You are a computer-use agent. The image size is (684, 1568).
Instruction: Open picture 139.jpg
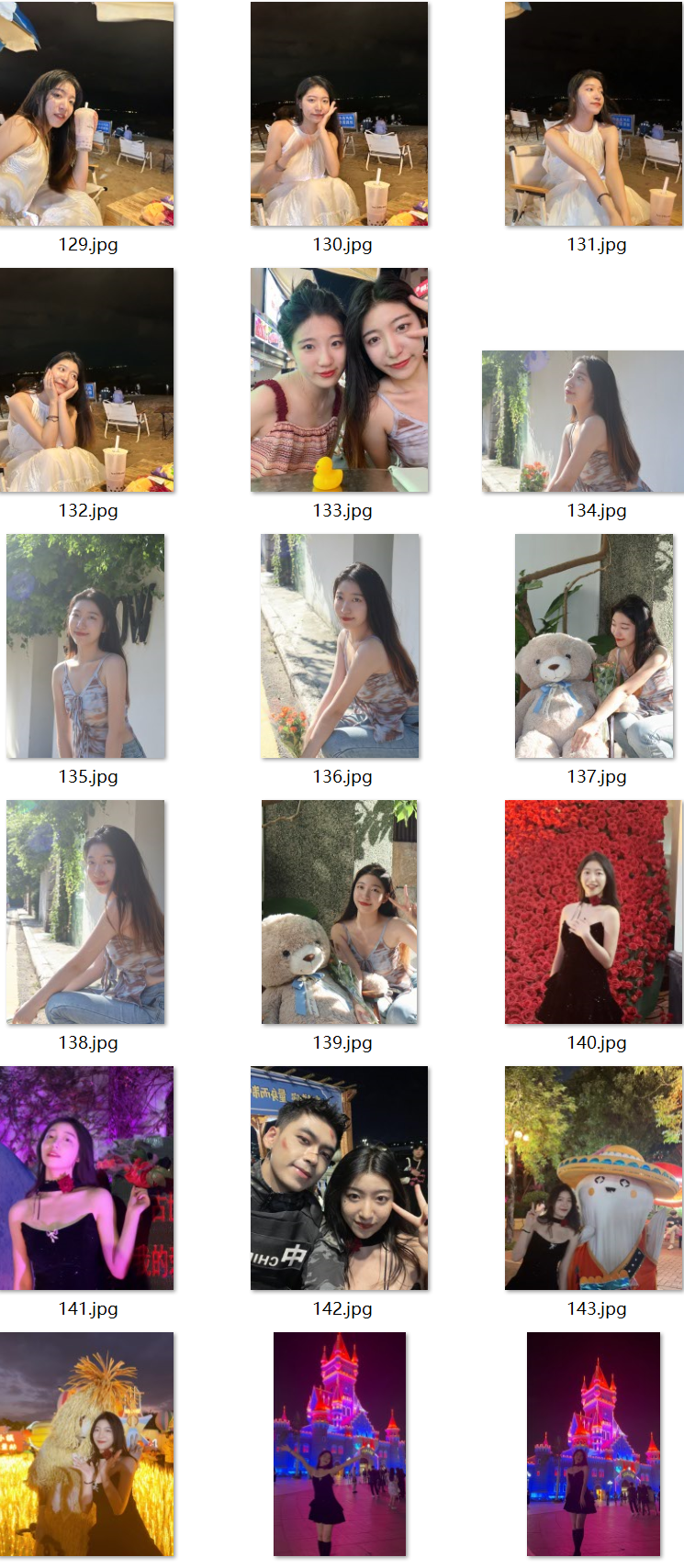[x=340, y=912]
